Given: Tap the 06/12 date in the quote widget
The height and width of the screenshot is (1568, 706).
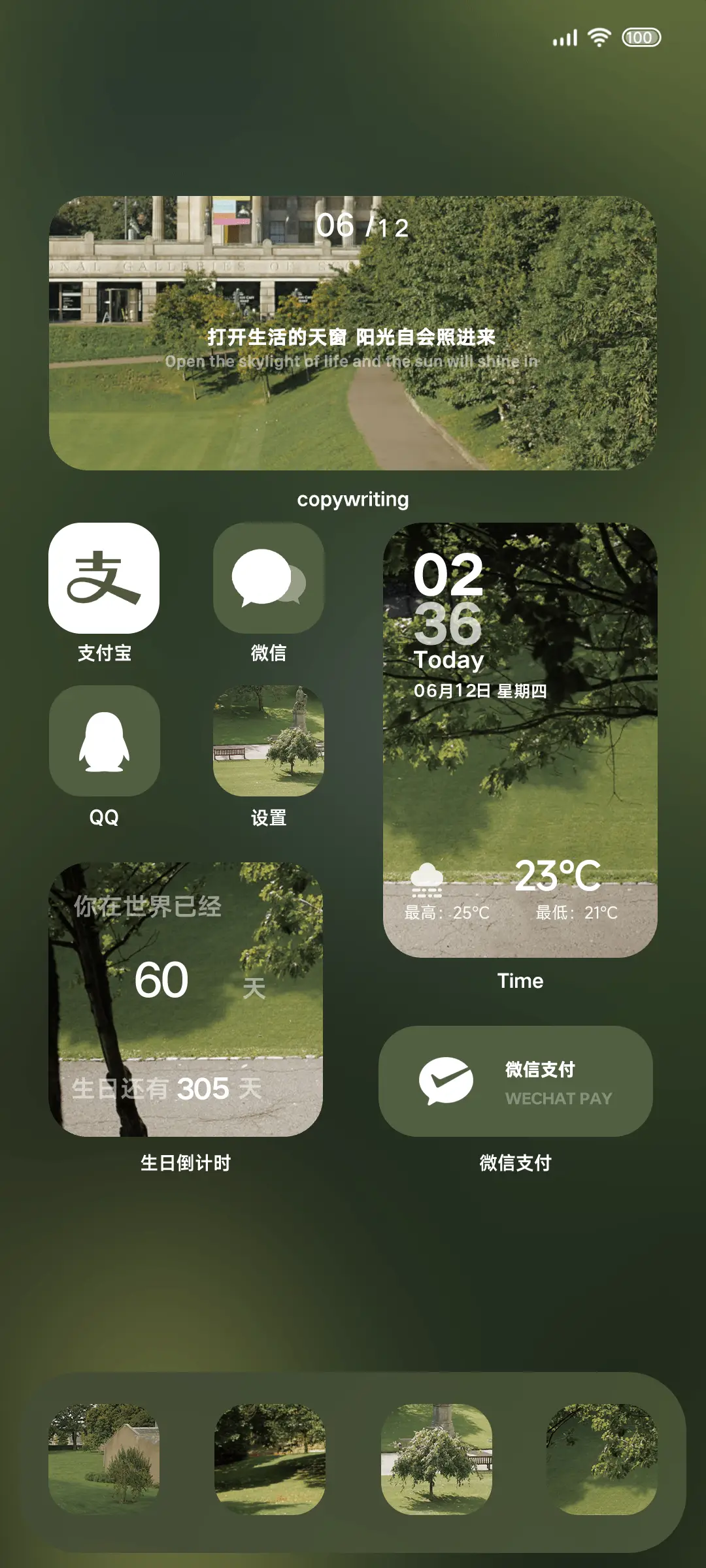Looking at the screenshot, I should (361, 225).
